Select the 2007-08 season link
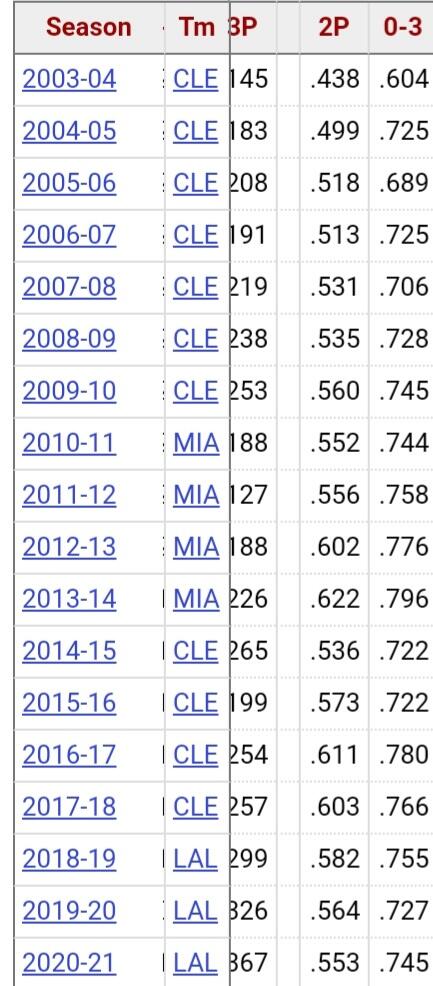This screenshot has width=433, height=986. [x=69, y=287]
